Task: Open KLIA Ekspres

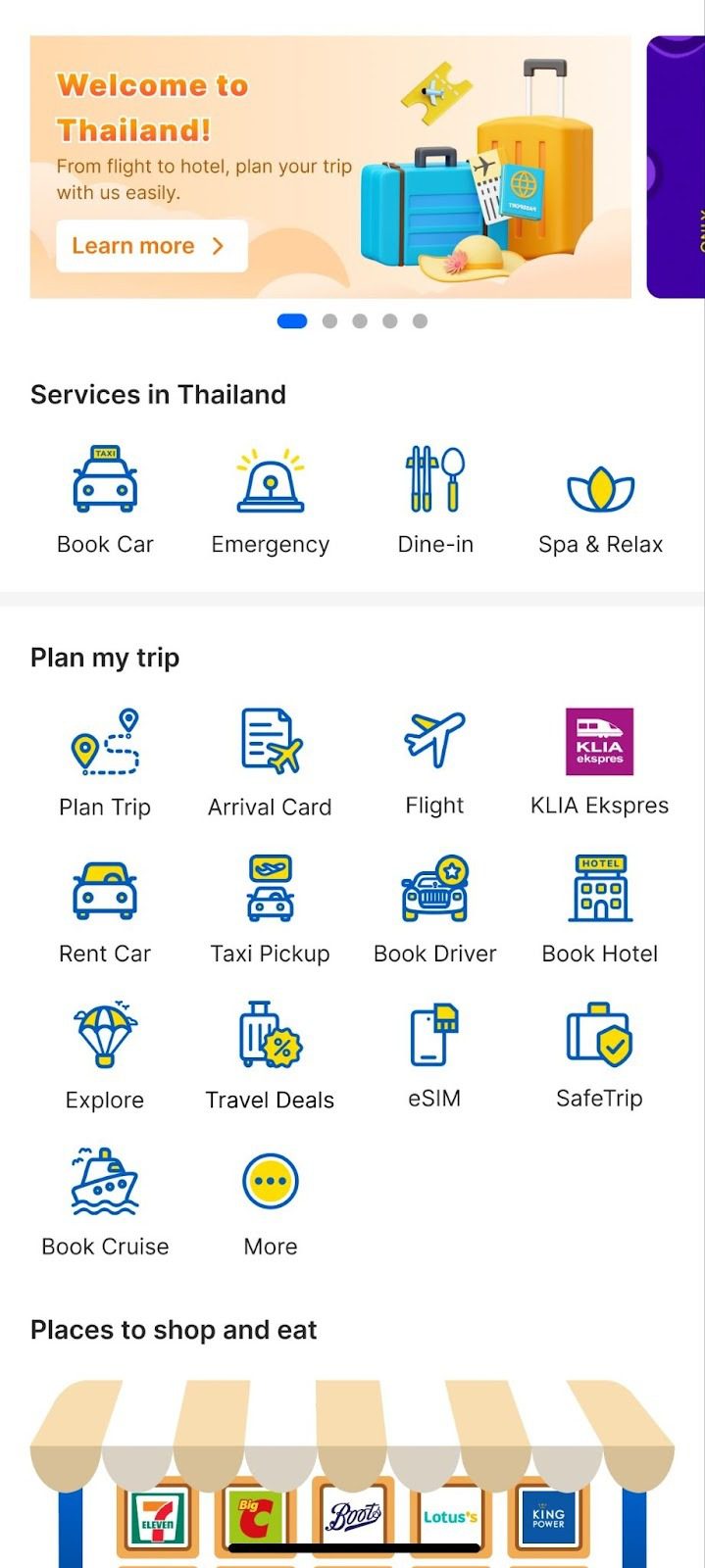Action: 599,762
